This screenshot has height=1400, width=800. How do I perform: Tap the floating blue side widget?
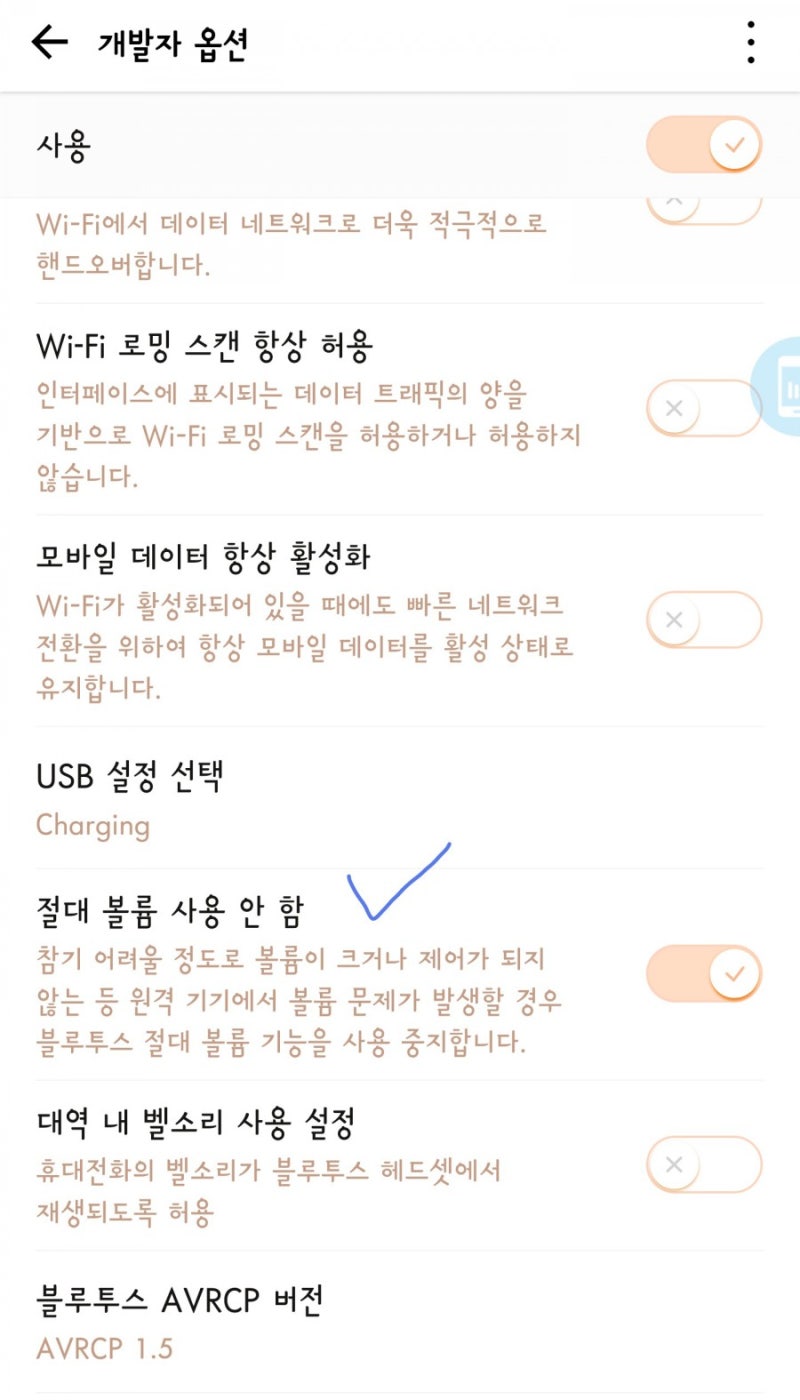776,387
